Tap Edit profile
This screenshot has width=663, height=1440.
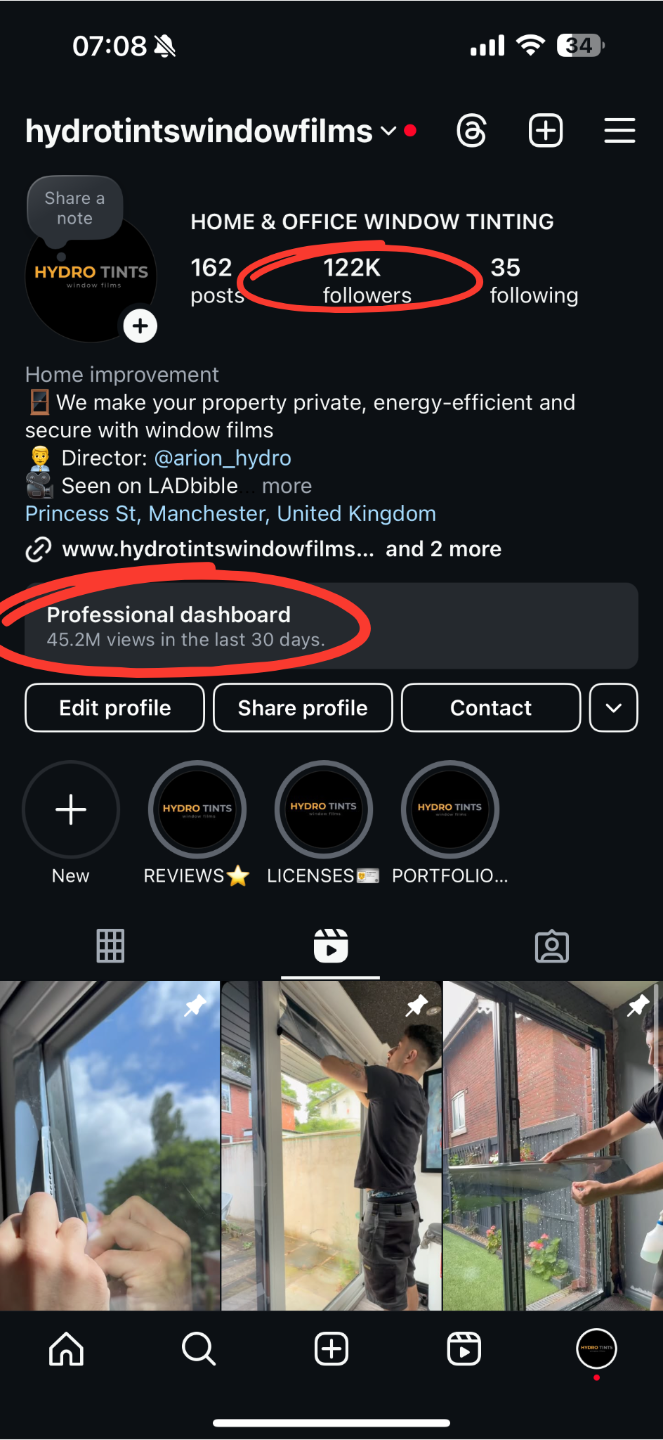click(x=115, y=708)
